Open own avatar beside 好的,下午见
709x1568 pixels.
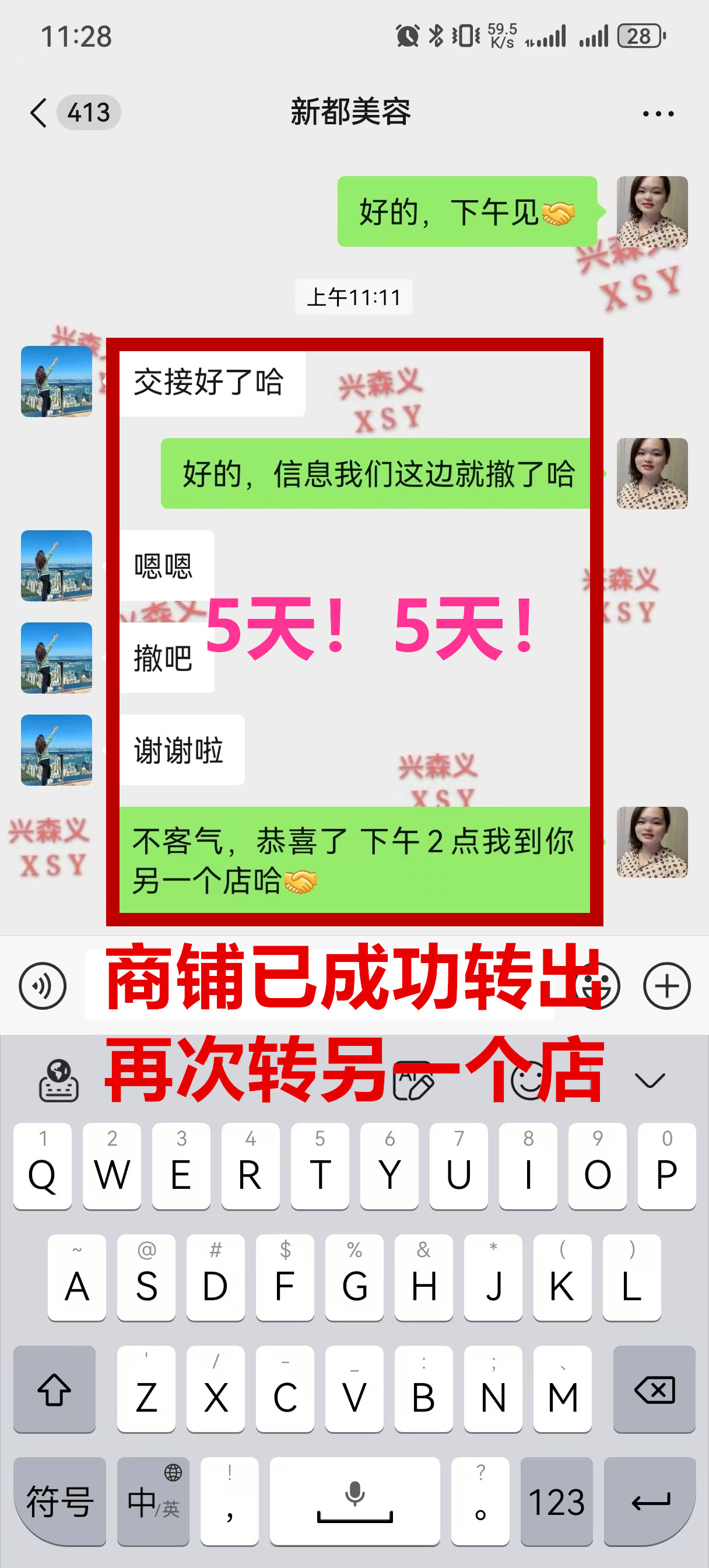[x=652, y=212]
